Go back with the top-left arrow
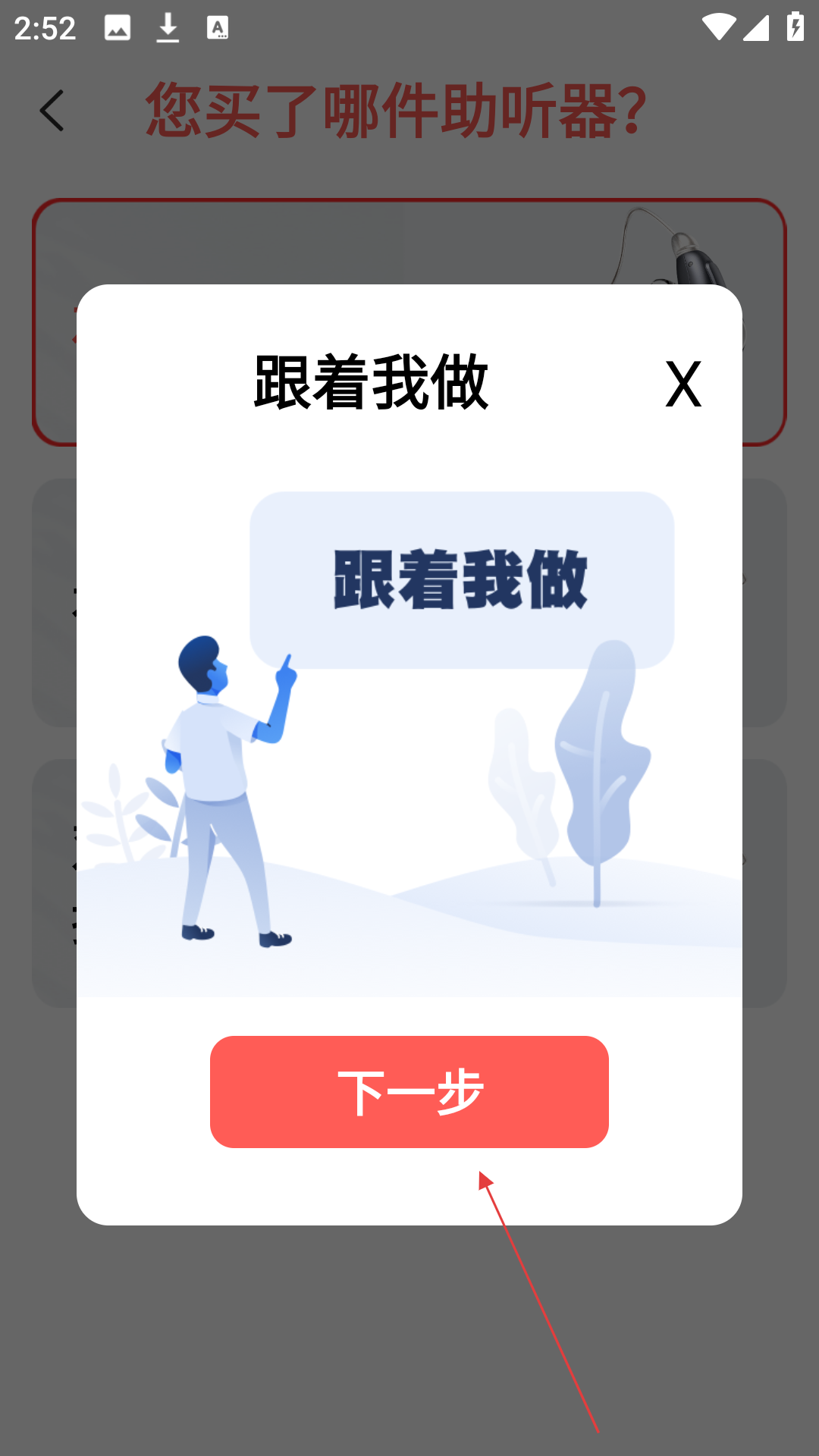 pyautogui.click(x=52, y=111)
